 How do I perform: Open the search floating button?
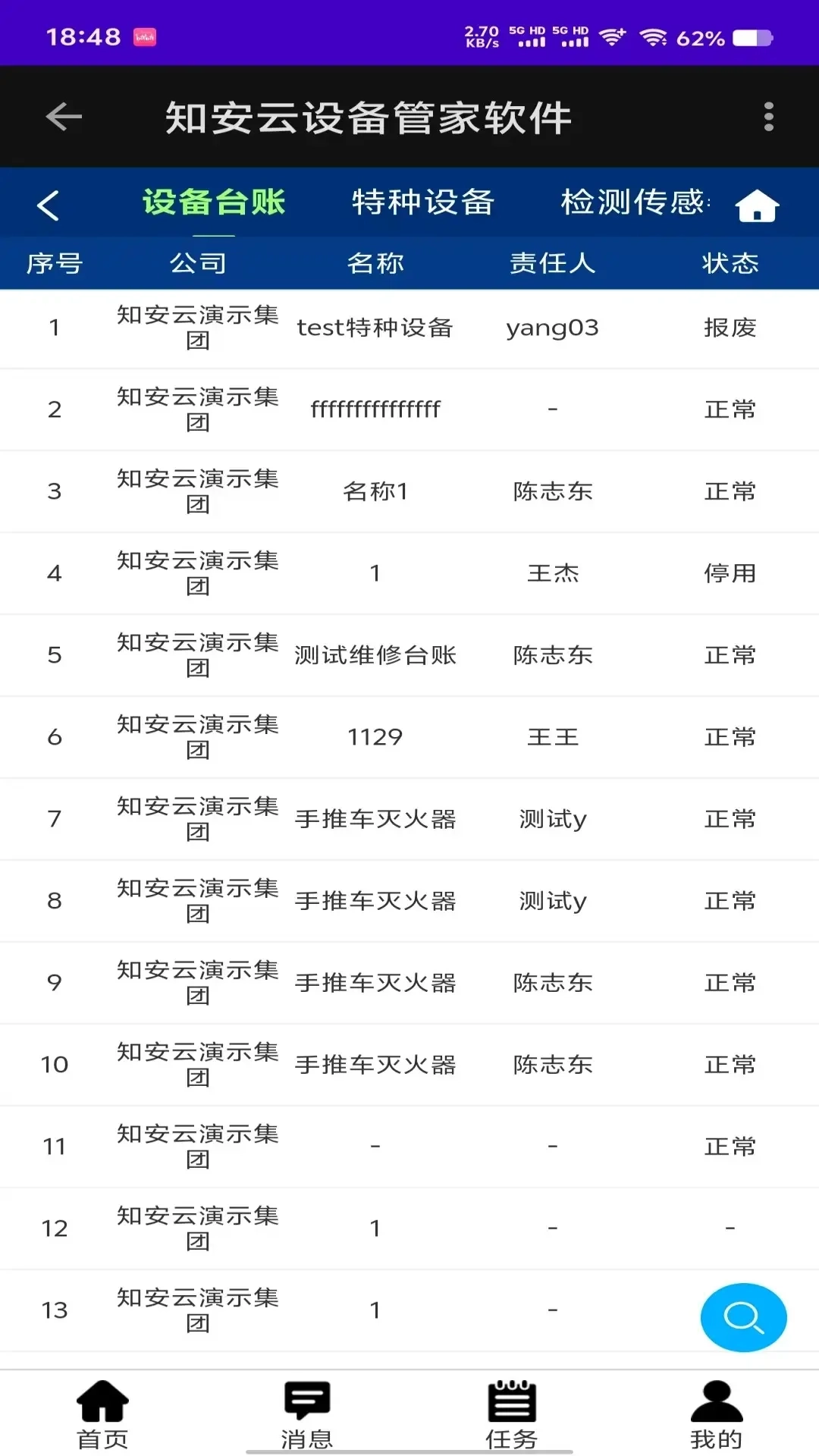tap(742, 1317)
